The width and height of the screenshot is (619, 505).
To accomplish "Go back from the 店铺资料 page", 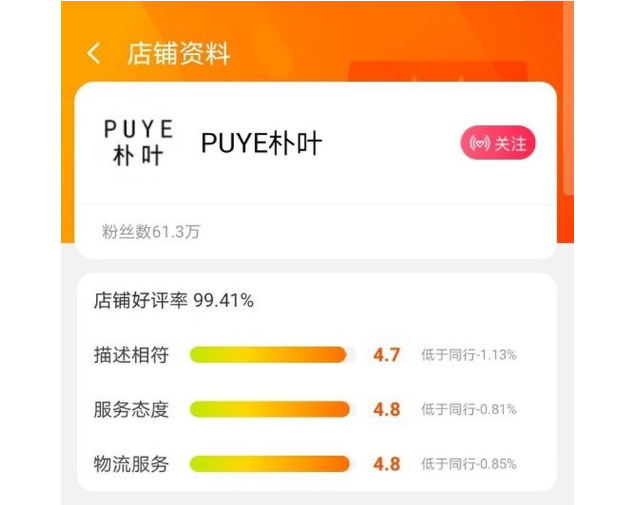I will (x=94, y=54).
